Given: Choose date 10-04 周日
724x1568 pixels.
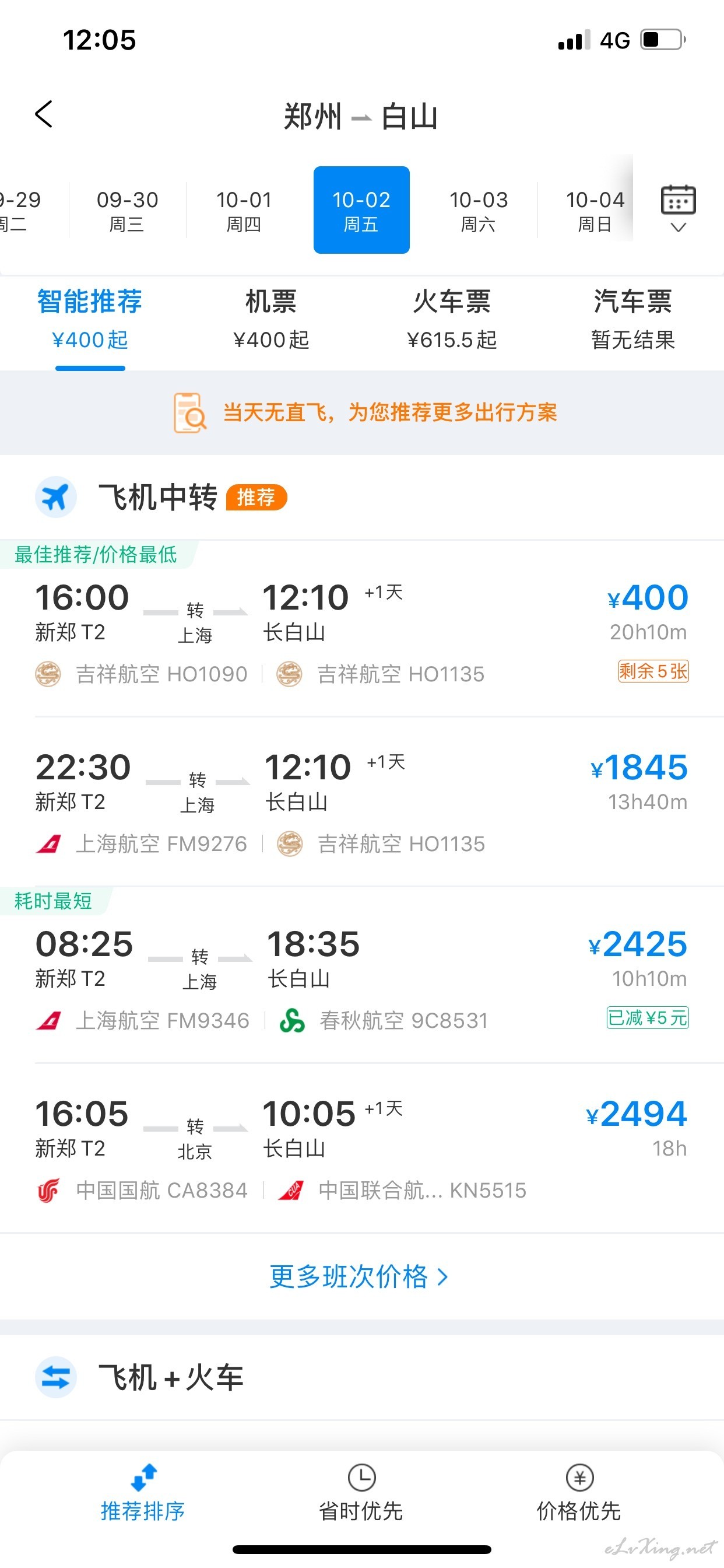Looking at the screenshot, I should coord(595,211).
